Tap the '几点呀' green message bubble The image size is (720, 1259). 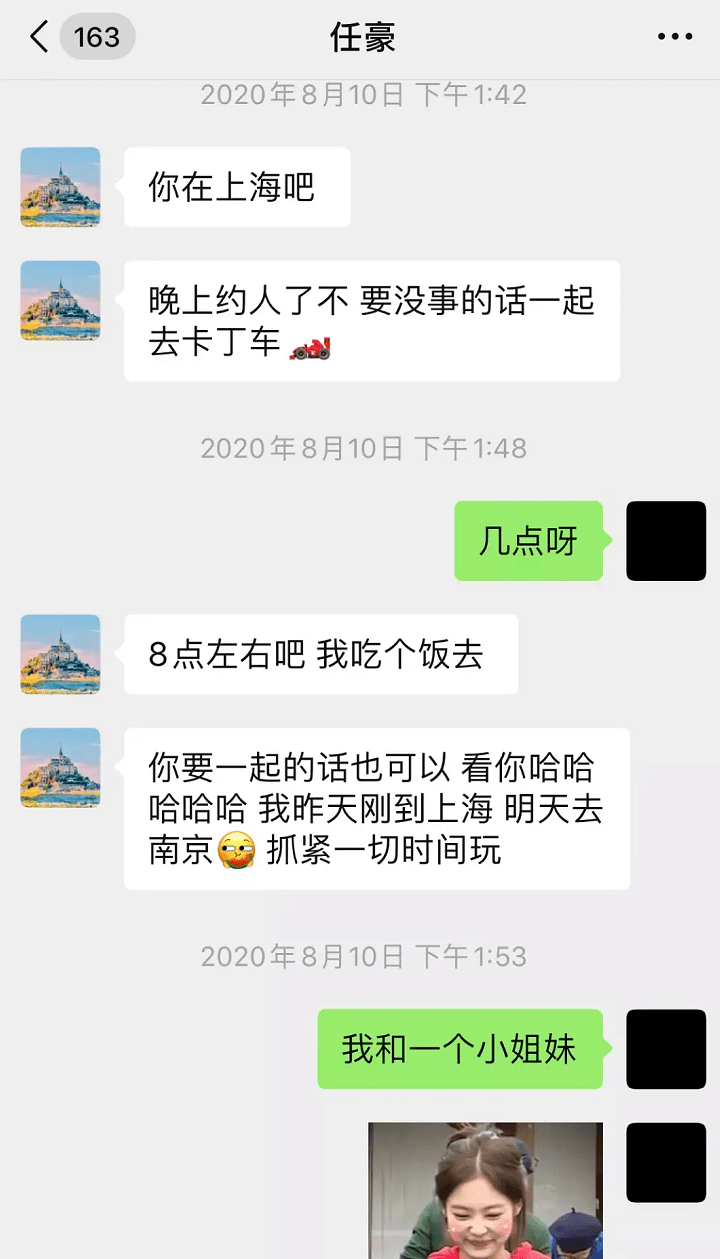pyautogui.click(x=528, y=541)
